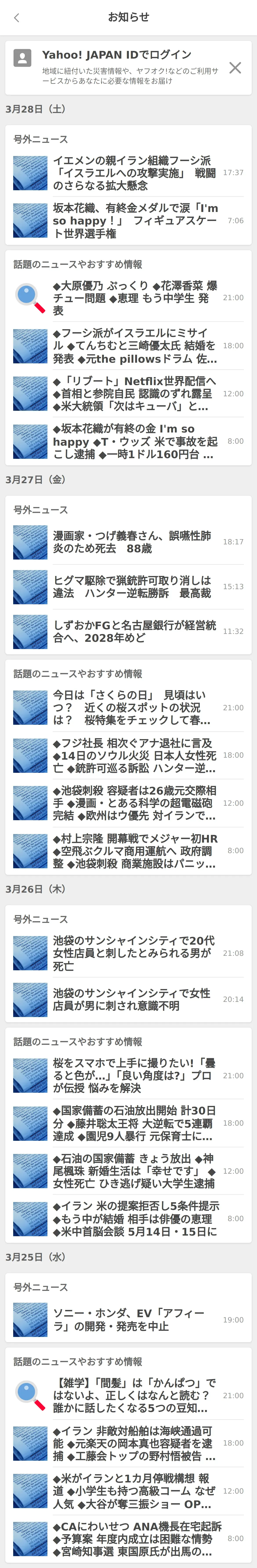Open the 坂本花織 有終金メダルで涙 article
The width and height of the screenshot is (257, 1568).
[134, 220]
